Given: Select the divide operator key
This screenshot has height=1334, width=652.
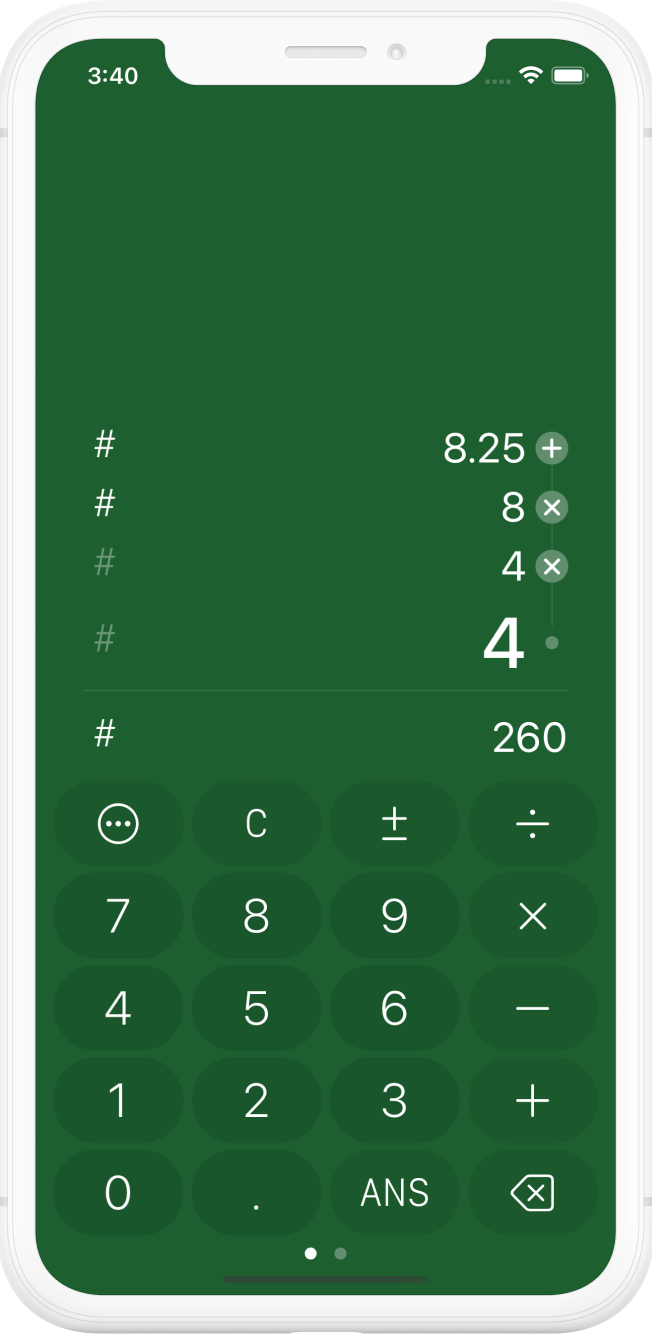Looking at the screenshot, I should pos(532,824).
